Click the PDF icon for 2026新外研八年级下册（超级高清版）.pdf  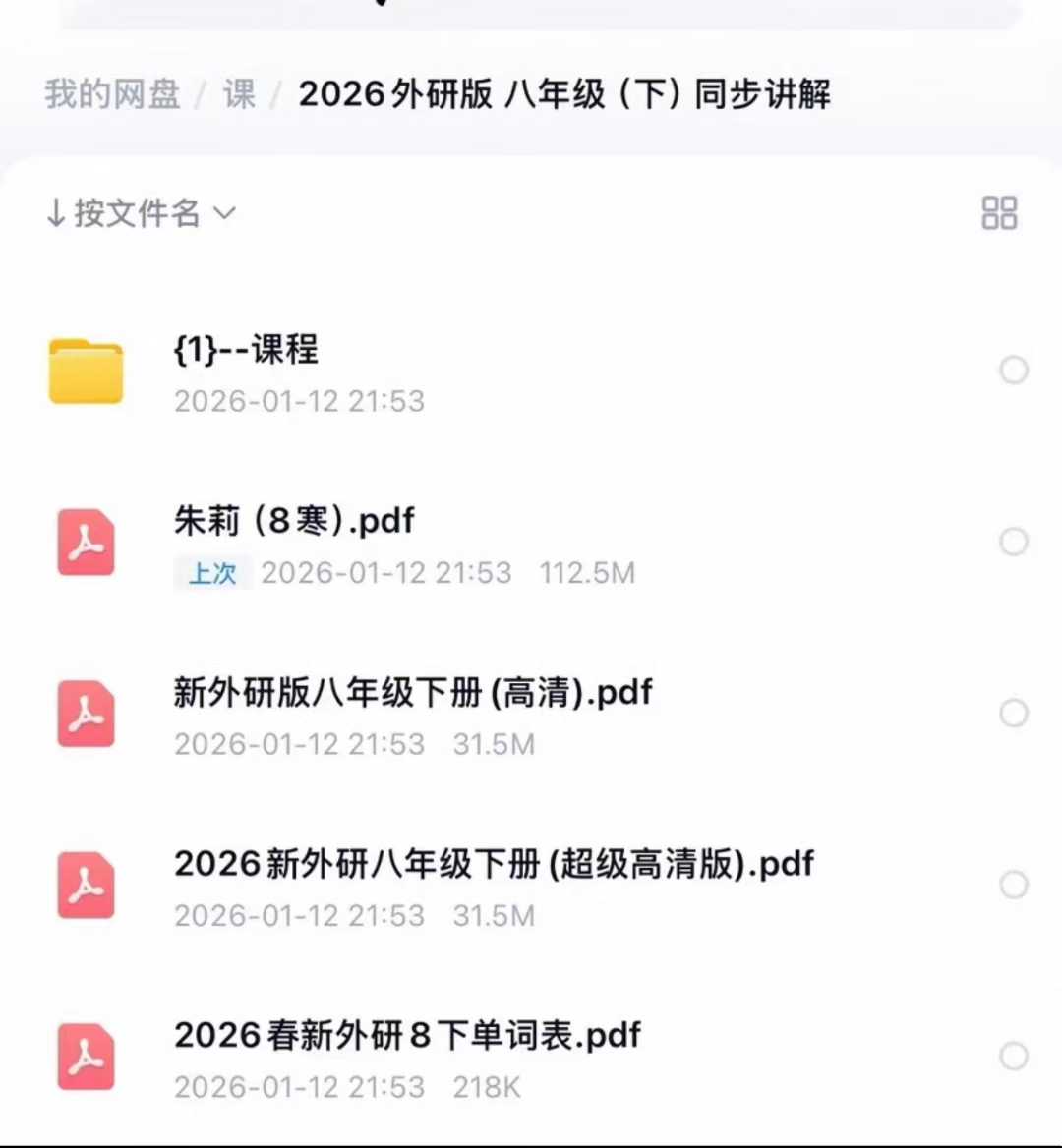tap(87, 887)
